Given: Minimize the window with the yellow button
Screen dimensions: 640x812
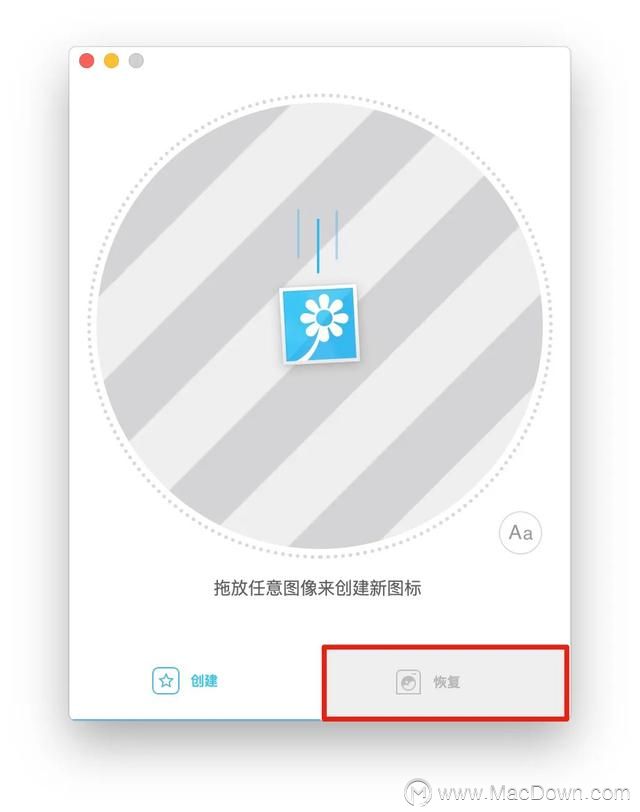Looking at the screenshot, I should (111, 61).
